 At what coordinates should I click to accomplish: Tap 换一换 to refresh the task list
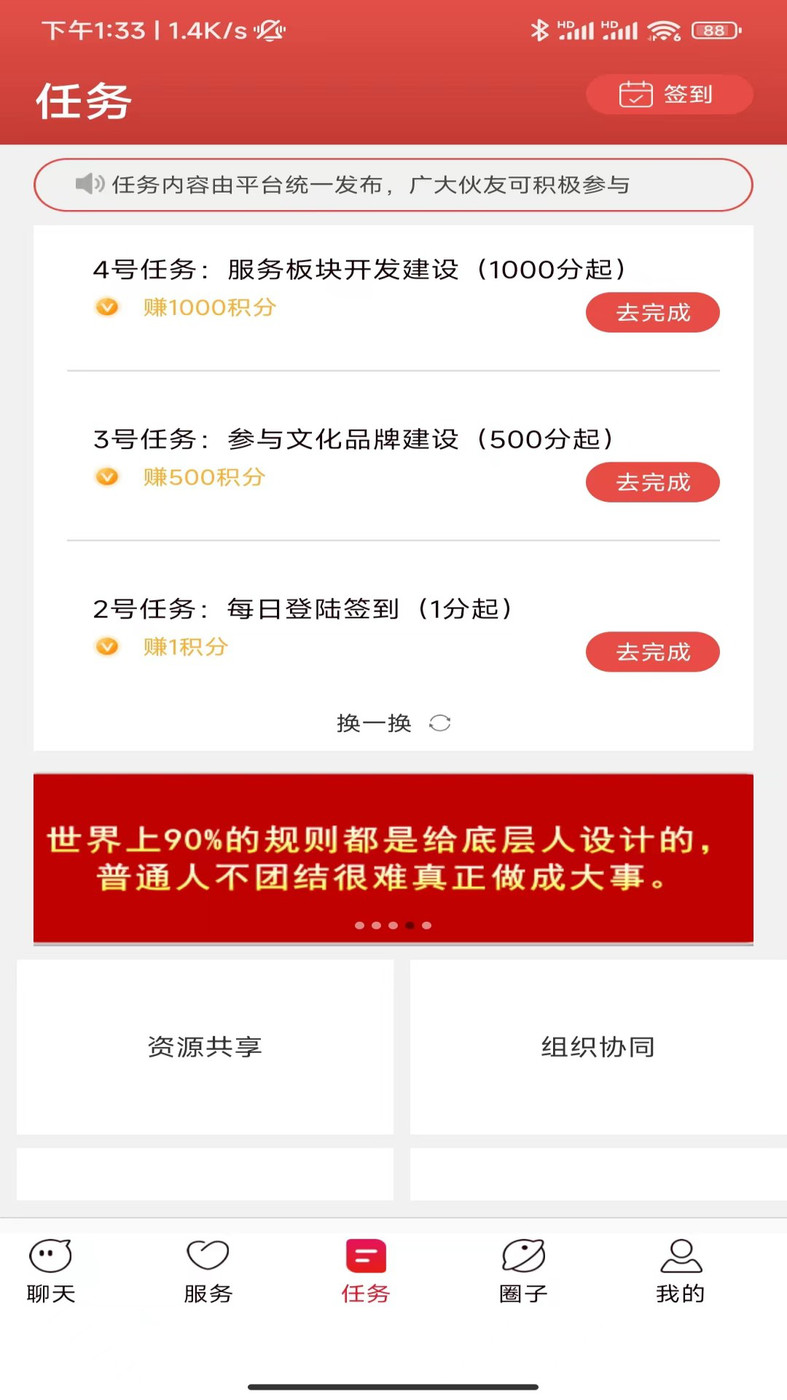[x=374, y=723]
